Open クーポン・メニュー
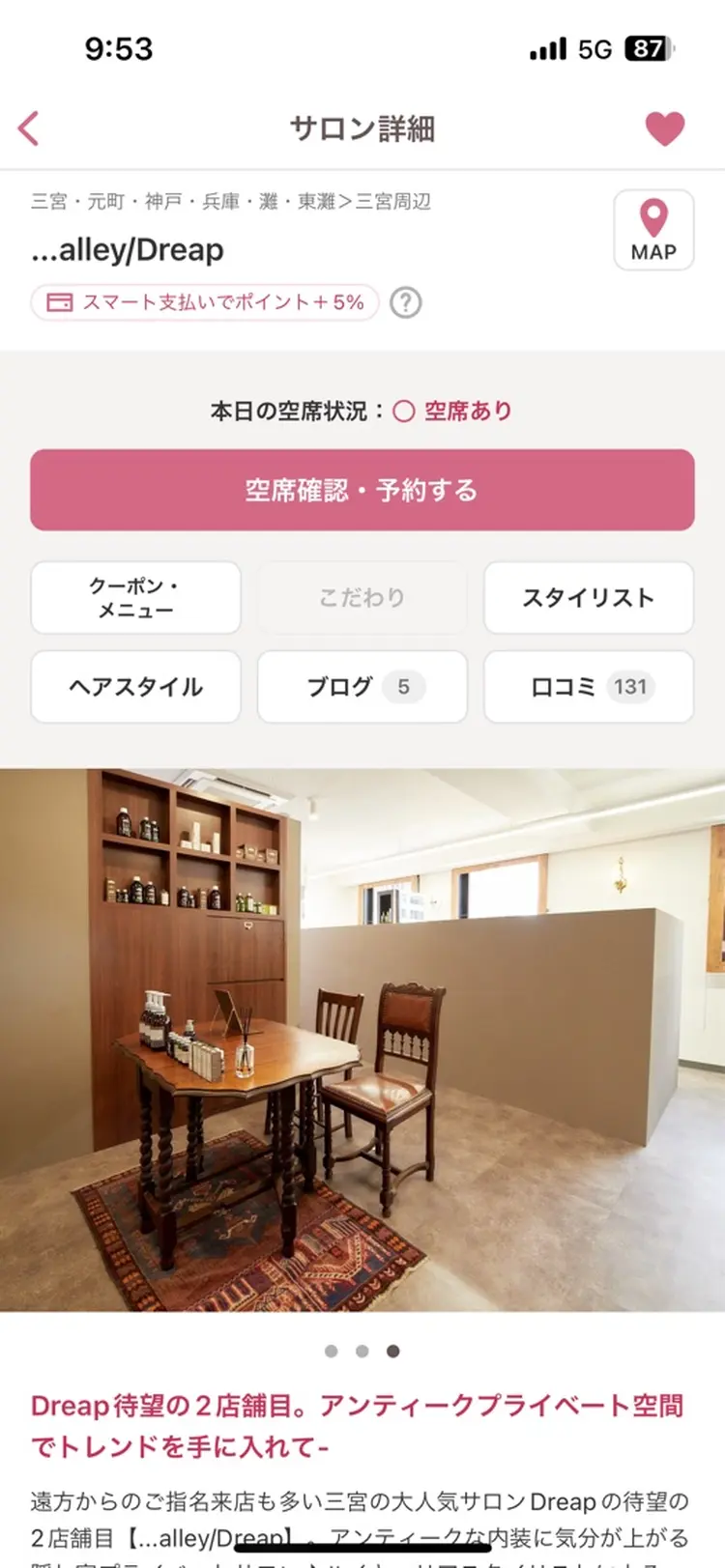This screenshot has width=725, height=1568. click(x=135, y=597)
